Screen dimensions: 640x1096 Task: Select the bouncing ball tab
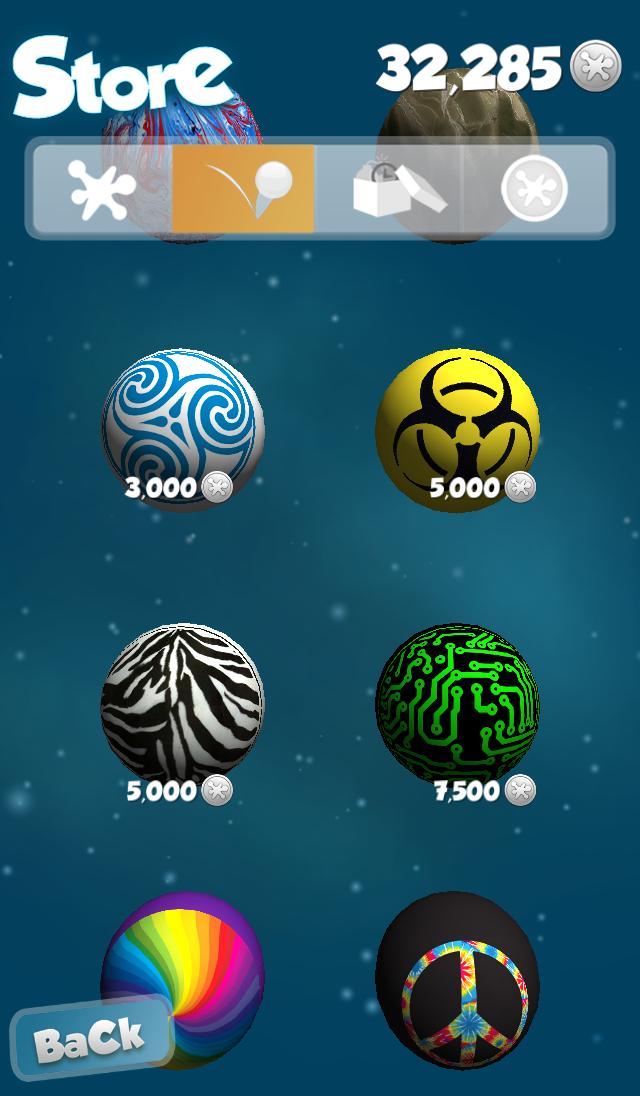pos(244,188)
